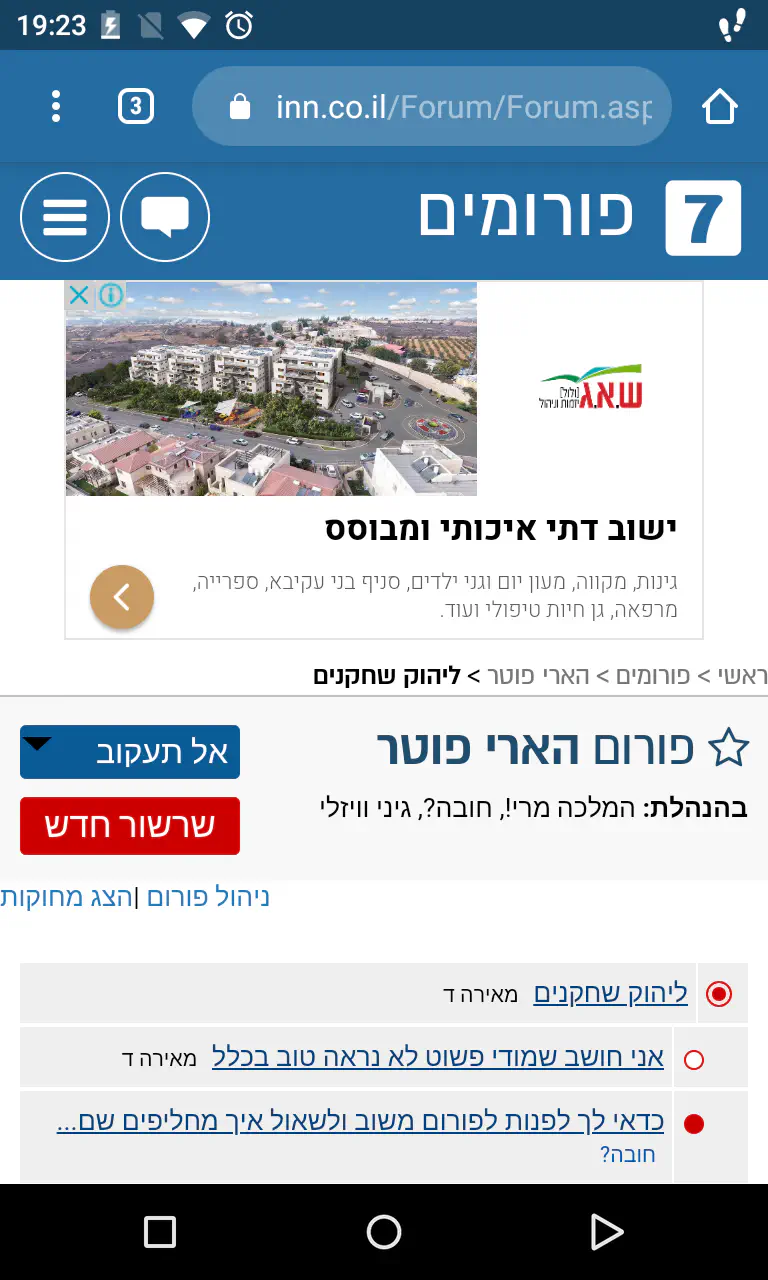Open the hamburger menu button
768x1280 pixels.
point(65,217)
